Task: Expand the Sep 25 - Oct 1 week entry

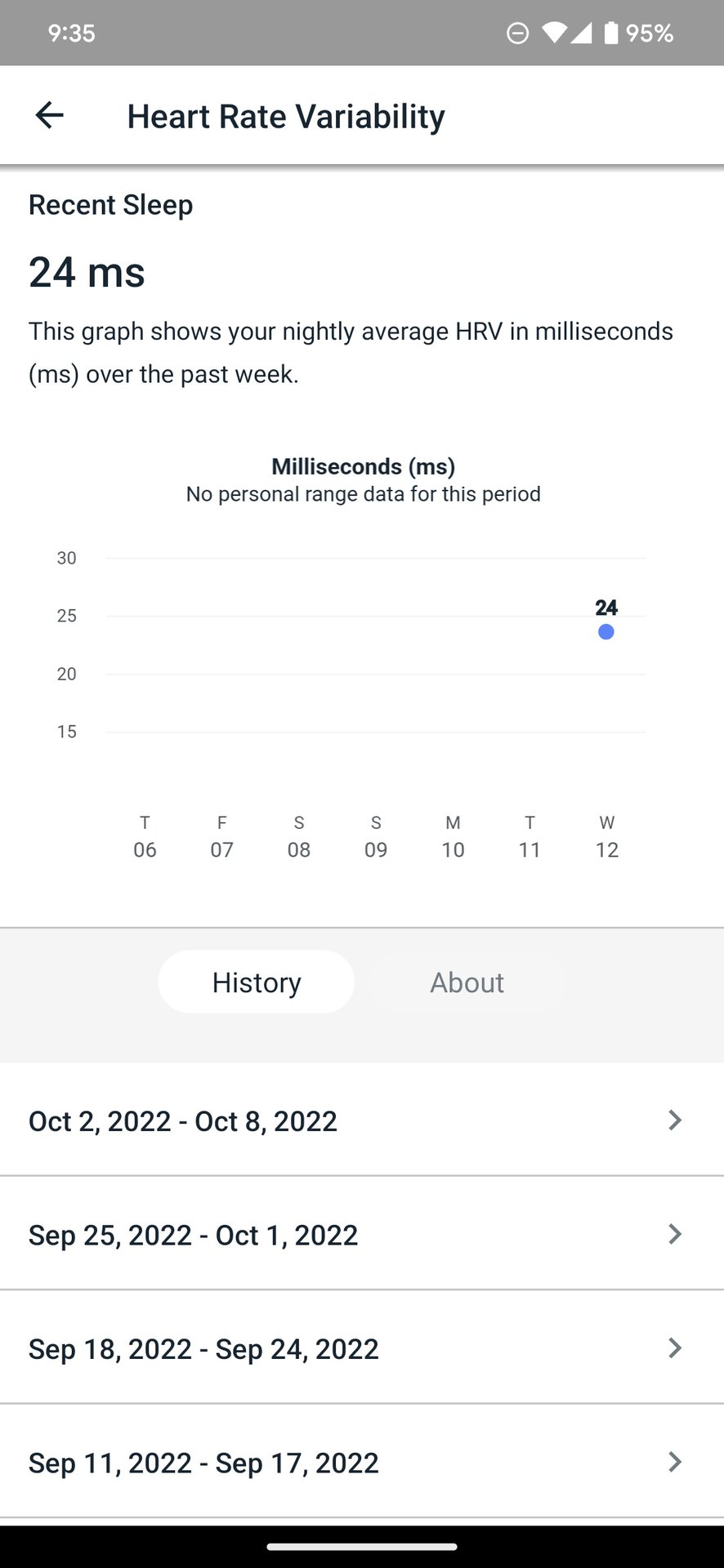Action: click(x=362, y=1234)
